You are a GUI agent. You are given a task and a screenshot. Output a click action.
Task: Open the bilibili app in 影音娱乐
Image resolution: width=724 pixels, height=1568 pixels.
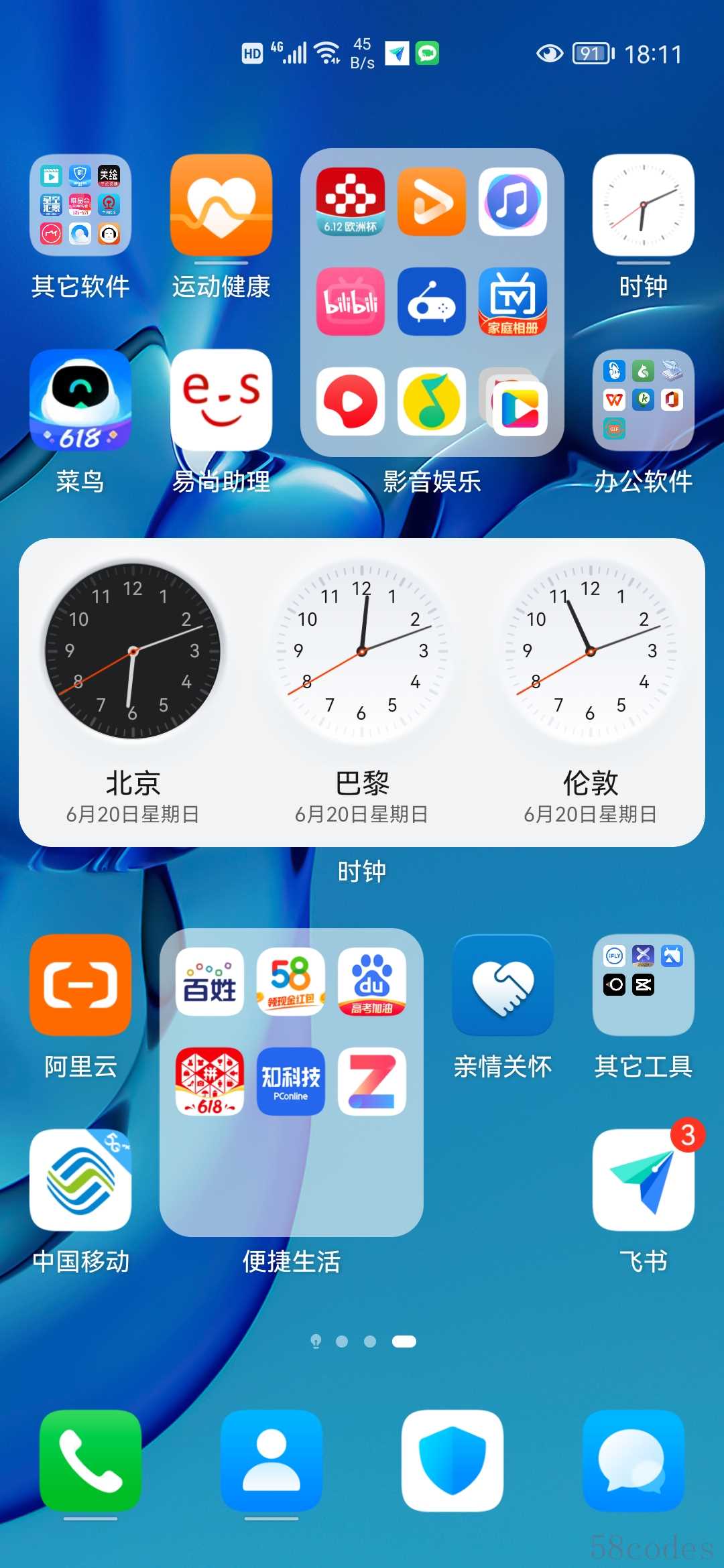pos(351,302)
